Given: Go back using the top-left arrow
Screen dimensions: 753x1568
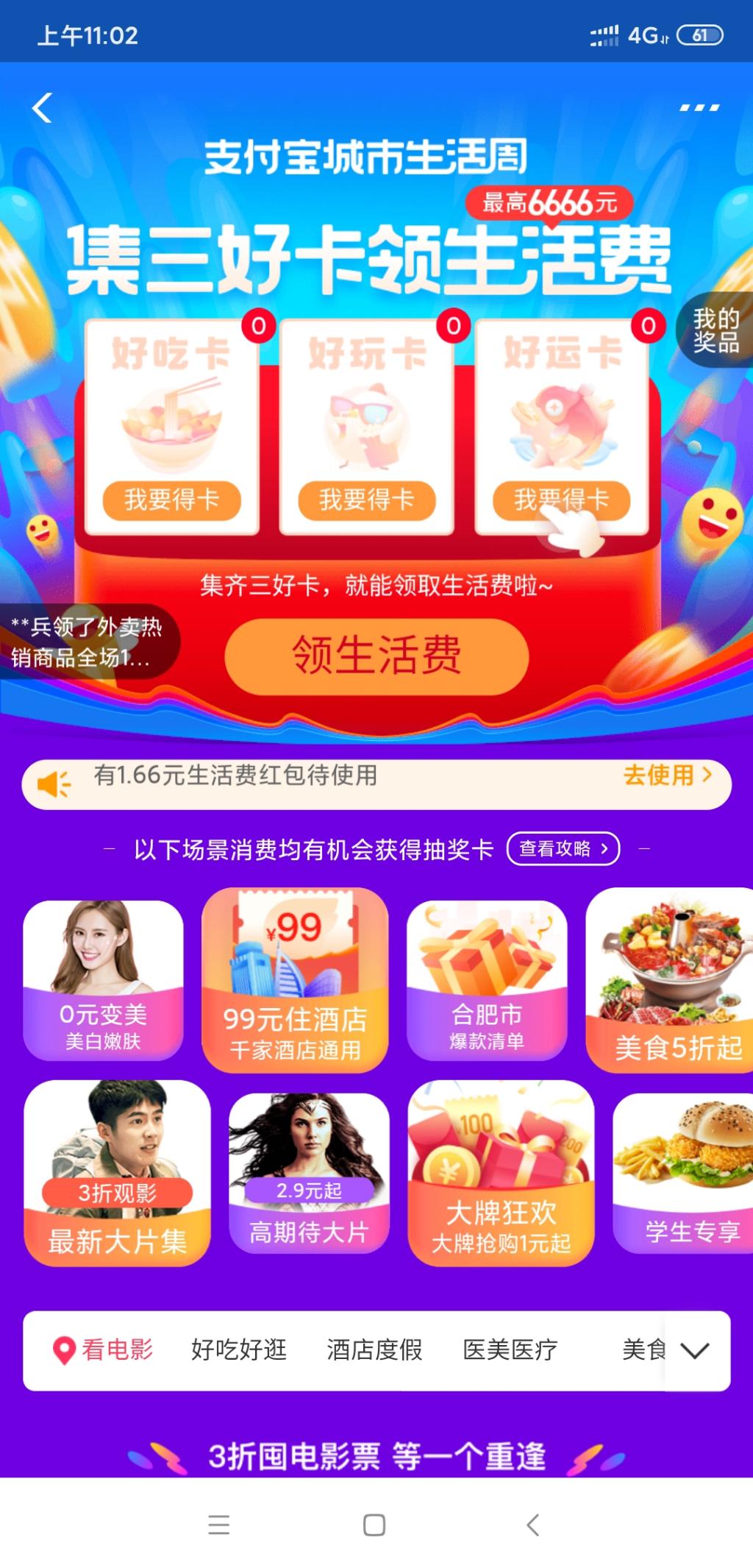Looking at the screenshot, I should tap(43, 108).
